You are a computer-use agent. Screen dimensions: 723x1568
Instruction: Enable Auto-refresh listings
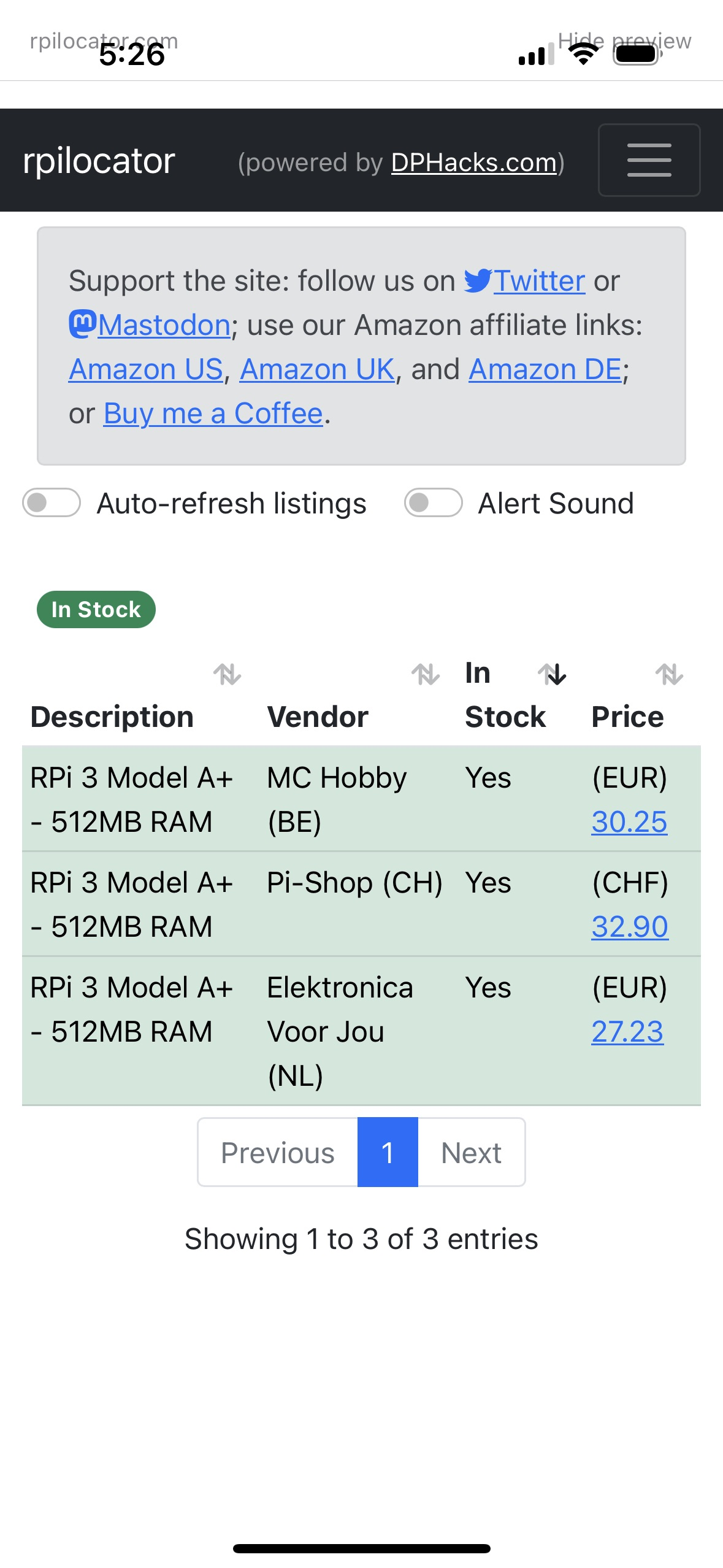(x=52, y=503)
